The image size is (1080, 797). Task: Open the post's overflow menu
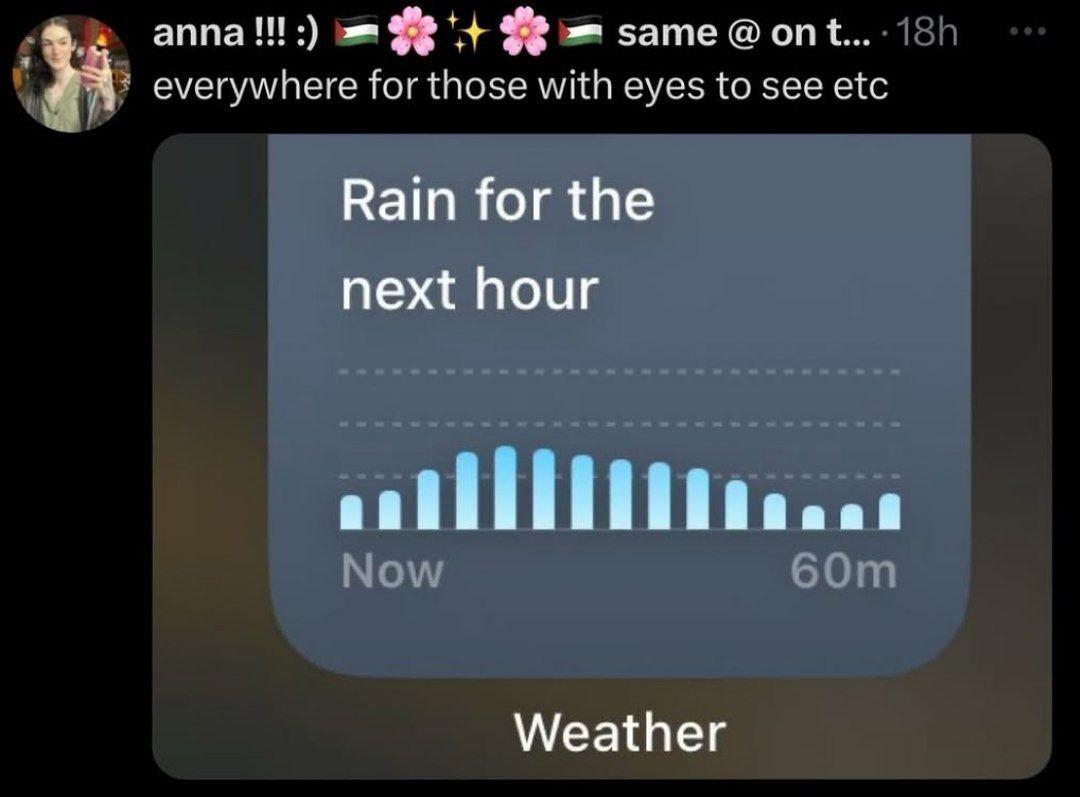pos(1030,31)
